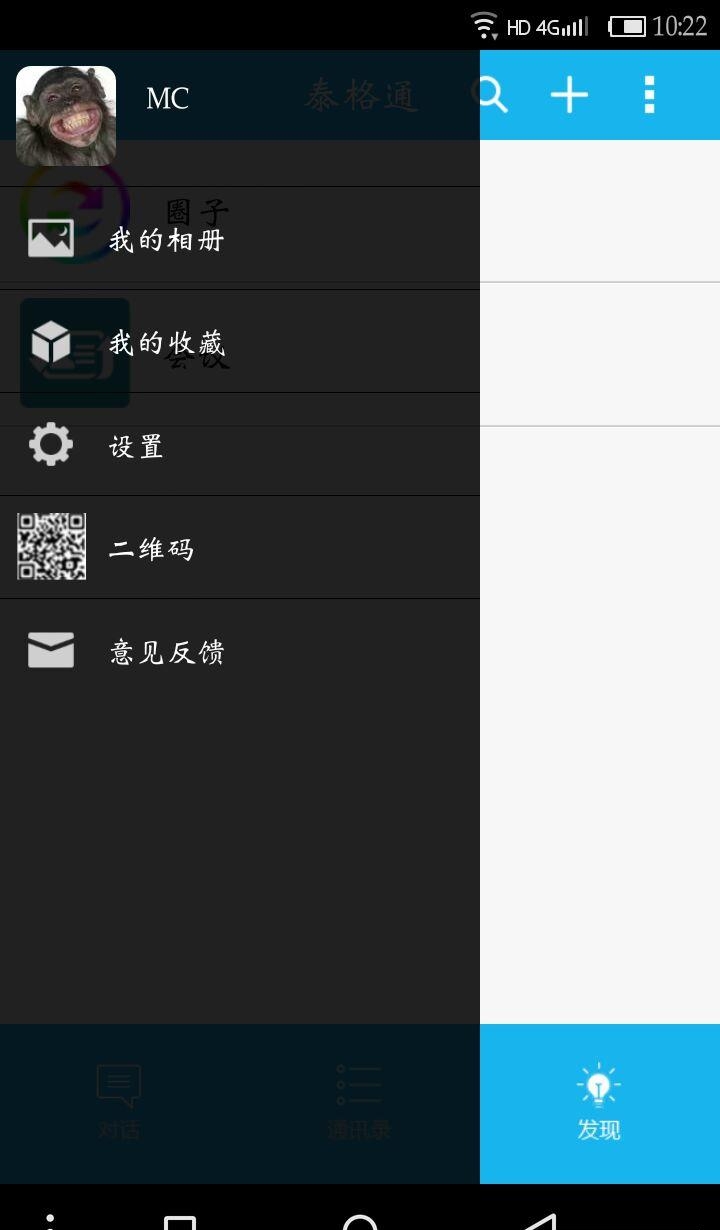Switch to the 发现 tab
The image size is (720, 1230).
(x=599, y=1104)
